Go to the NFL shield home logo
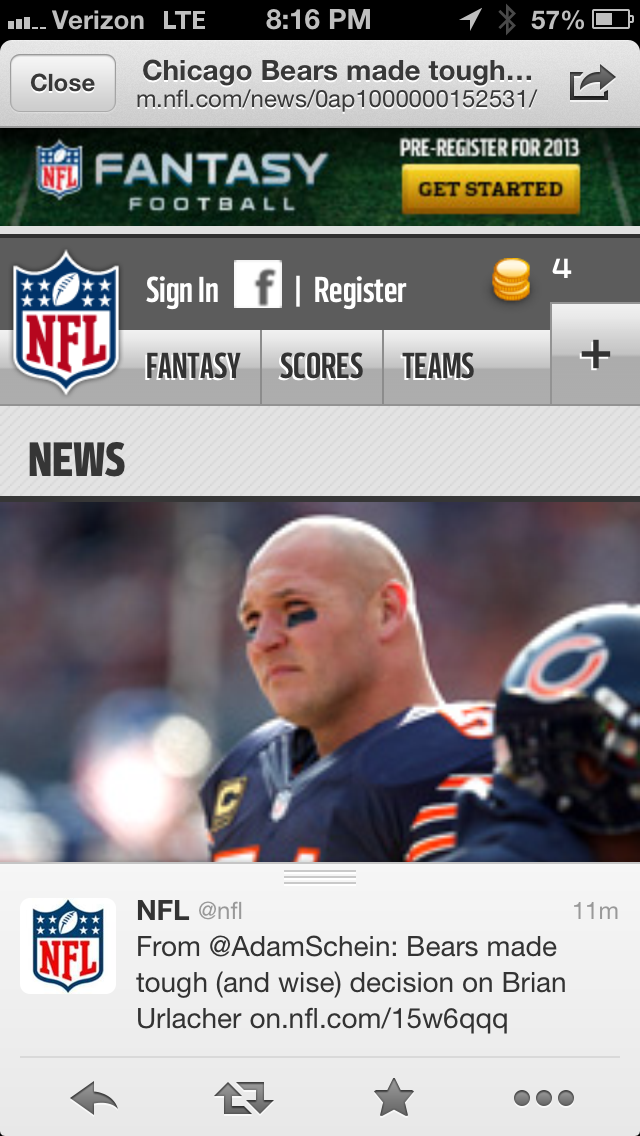Viewport: 640px width, 1136px height. click(66, 322)
